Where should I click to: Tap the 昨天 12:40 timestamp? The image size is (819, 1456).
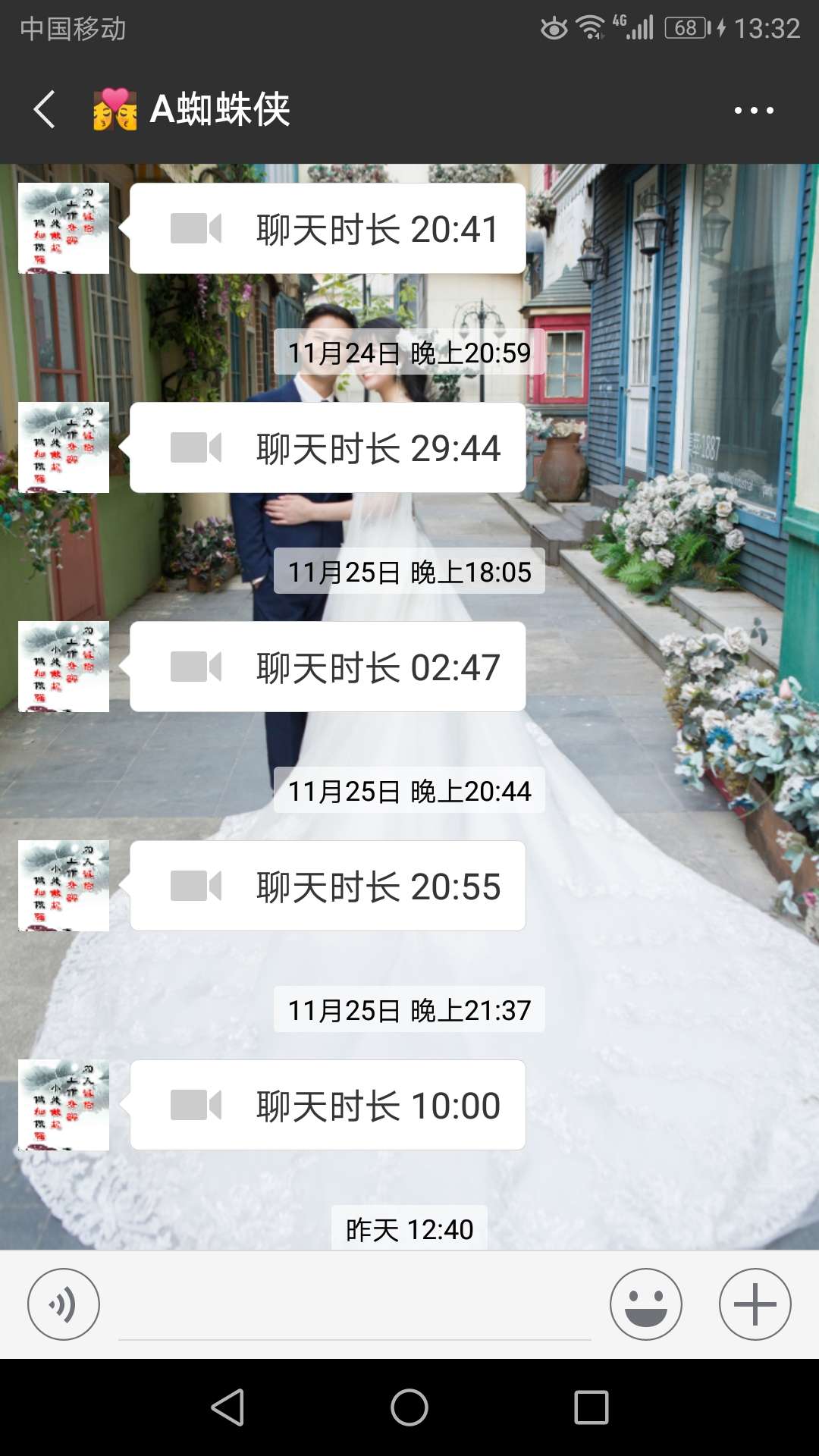click(409, 1226)
